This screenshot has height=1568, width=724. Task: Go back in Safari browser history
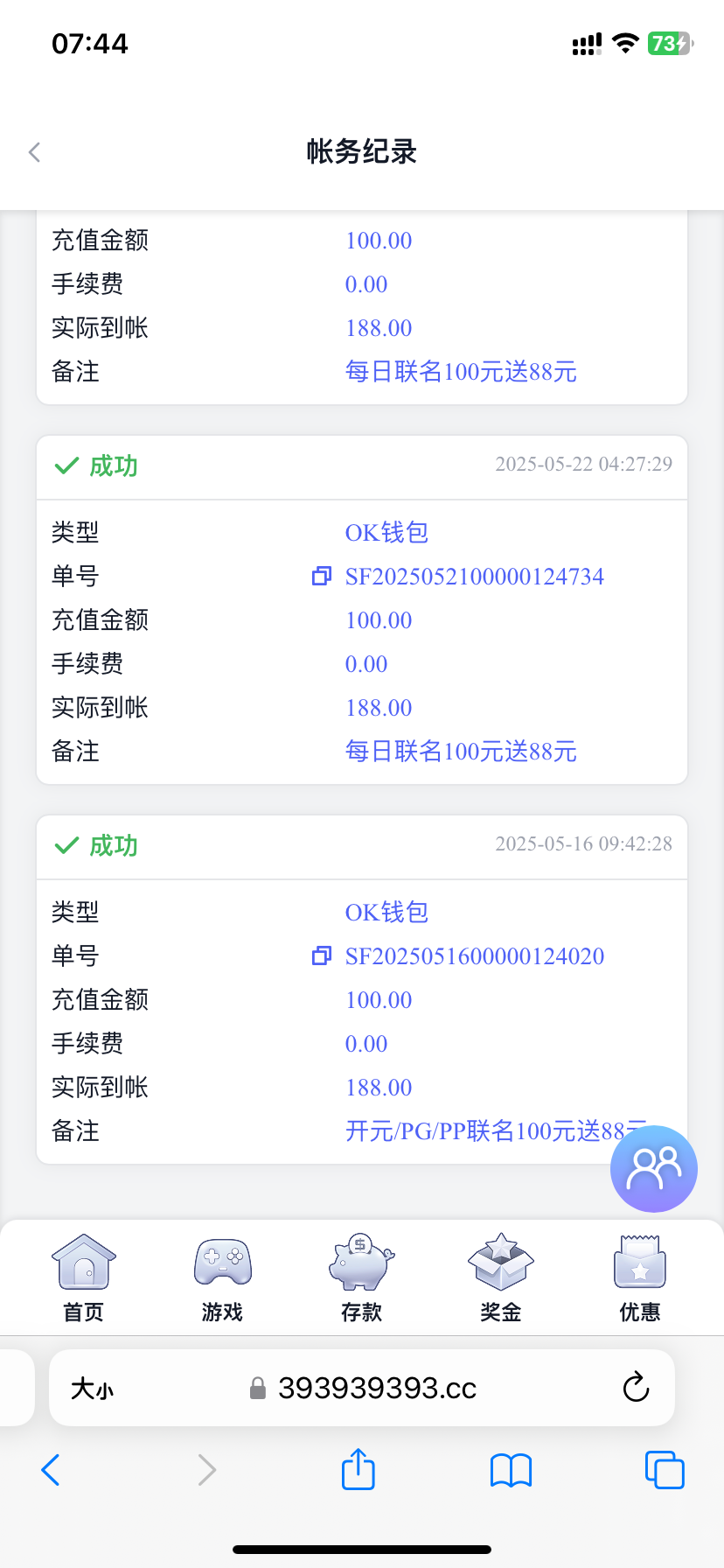pyautogui.click(x=51, y=1470)
